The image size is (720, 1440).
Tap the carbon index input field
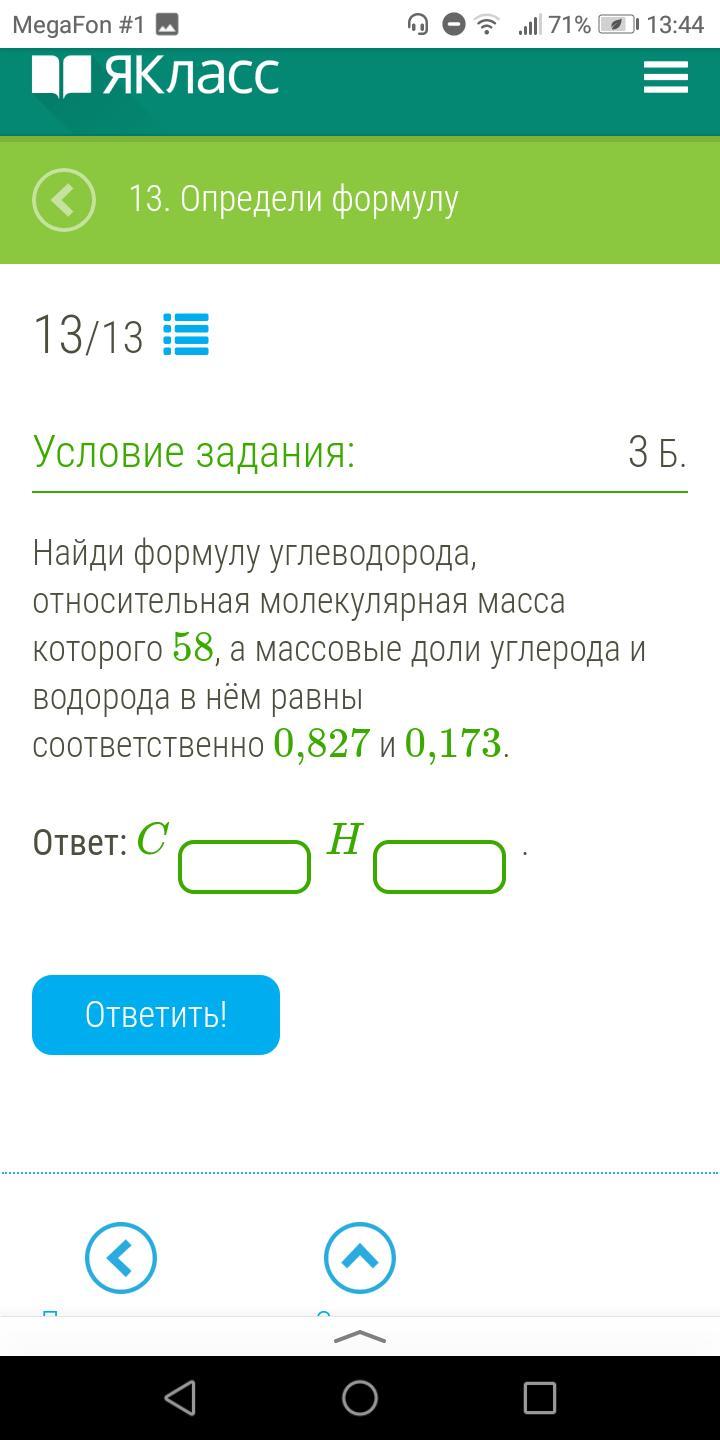tap(244, 866)
